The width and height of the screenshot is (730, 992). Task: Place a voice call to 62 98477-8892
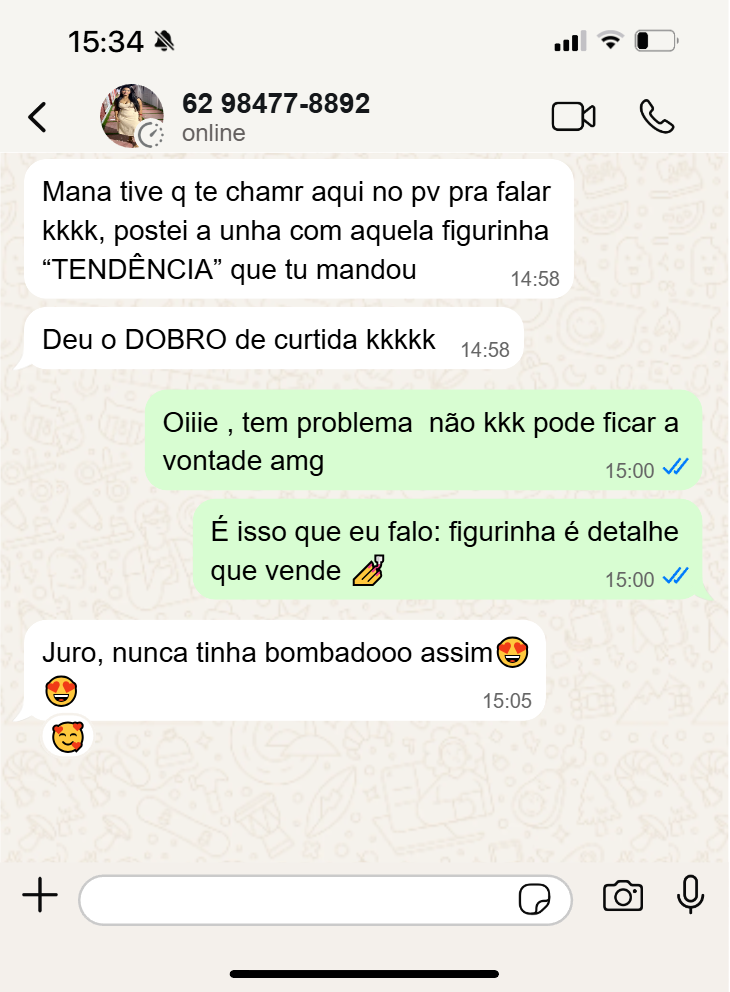coord(658,115)
